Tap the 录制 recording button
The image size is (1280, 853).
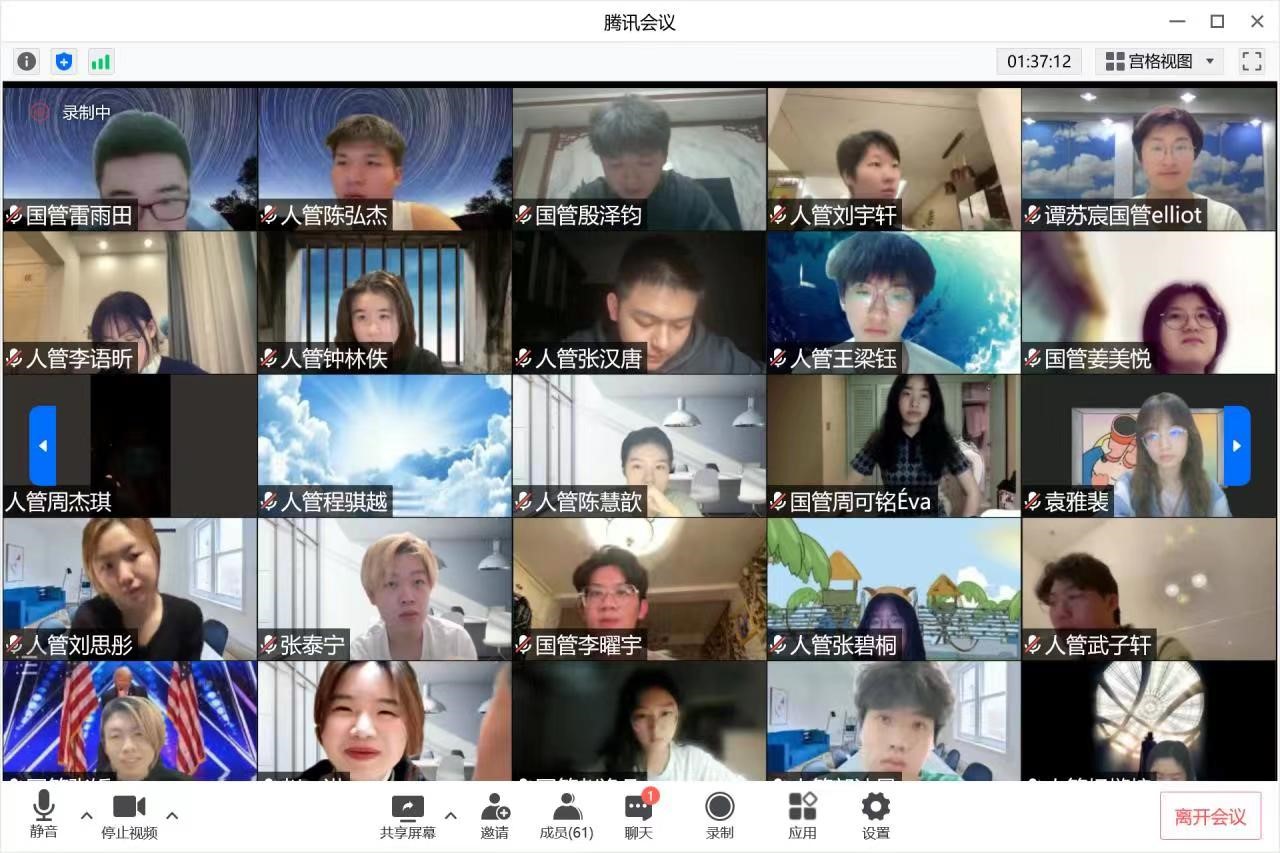(719, 815)
